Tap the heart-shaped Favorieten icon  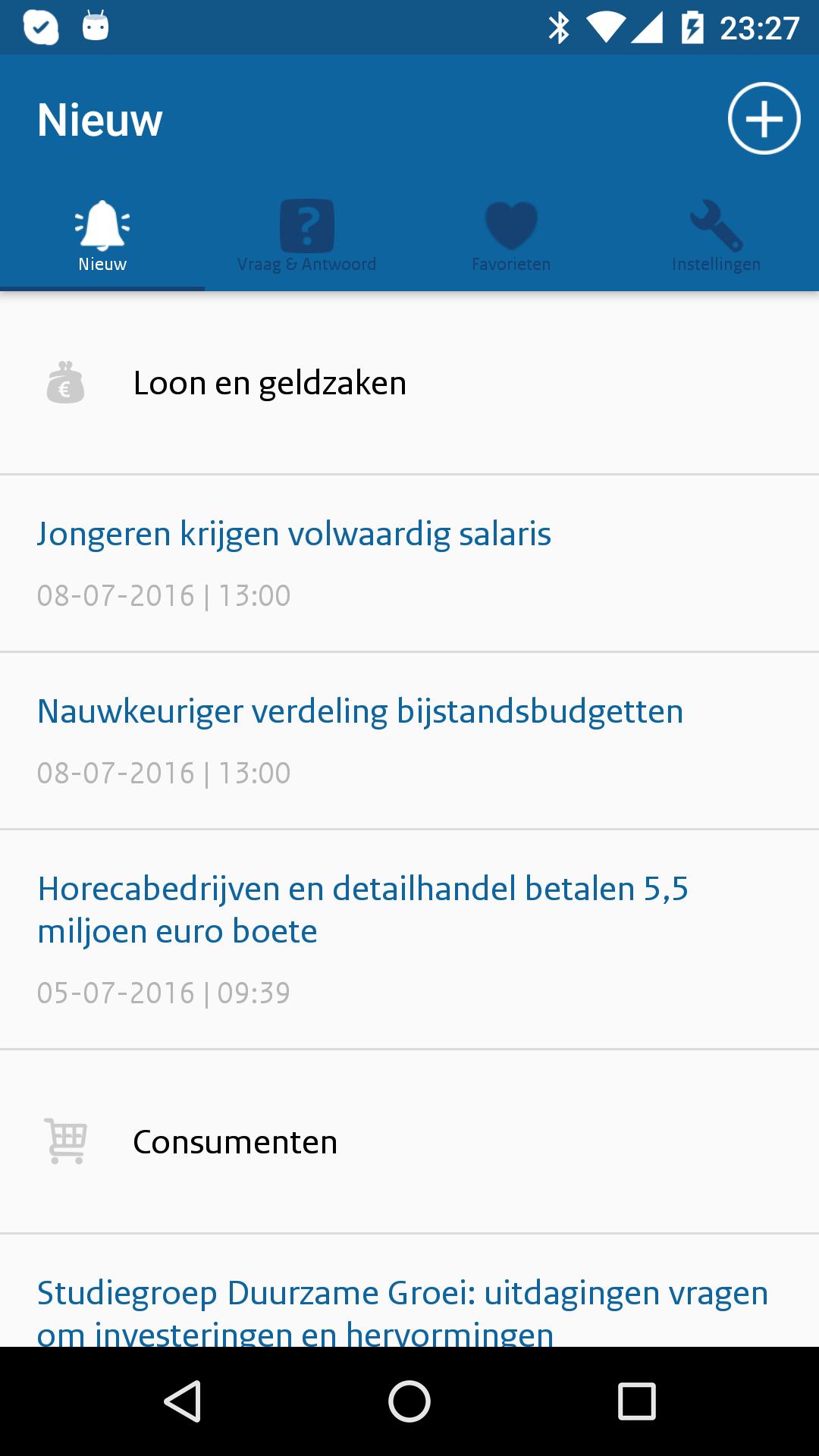[512, 224]
